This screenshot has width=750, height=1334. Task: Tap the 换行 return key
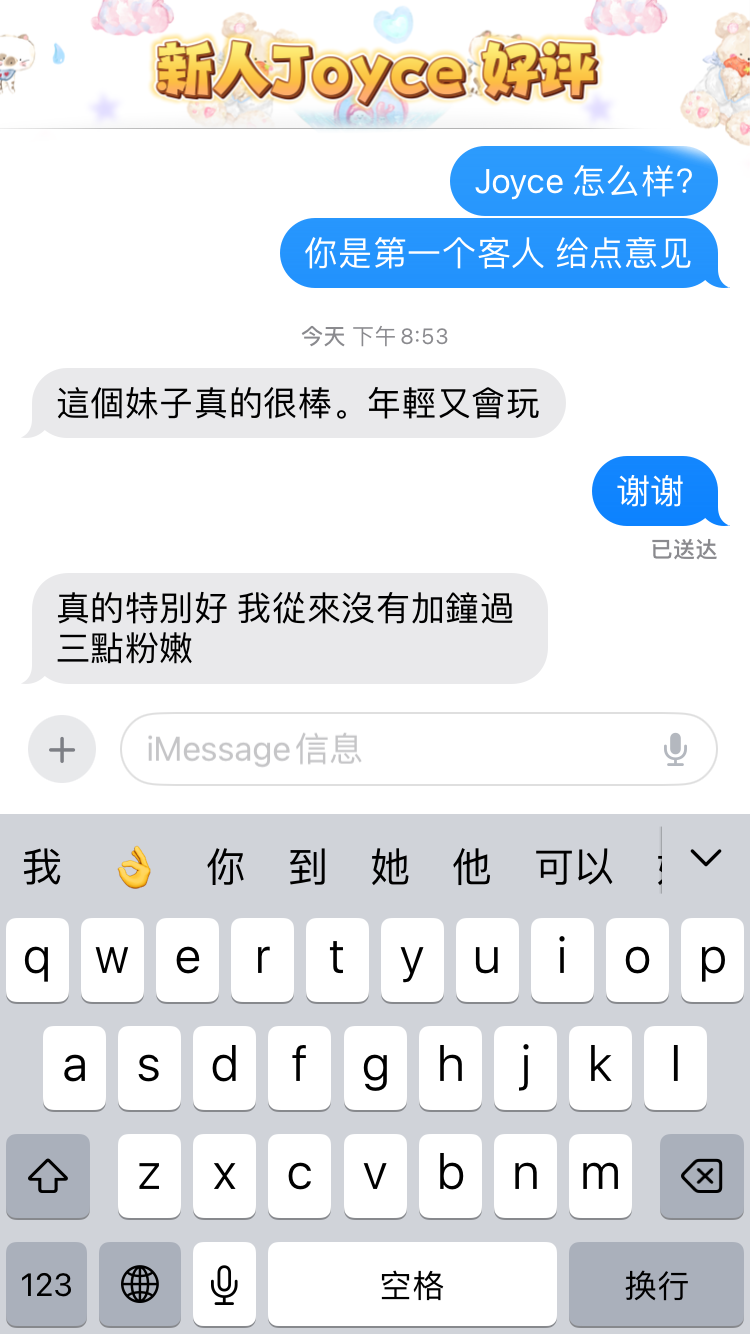coord(656,1284)
